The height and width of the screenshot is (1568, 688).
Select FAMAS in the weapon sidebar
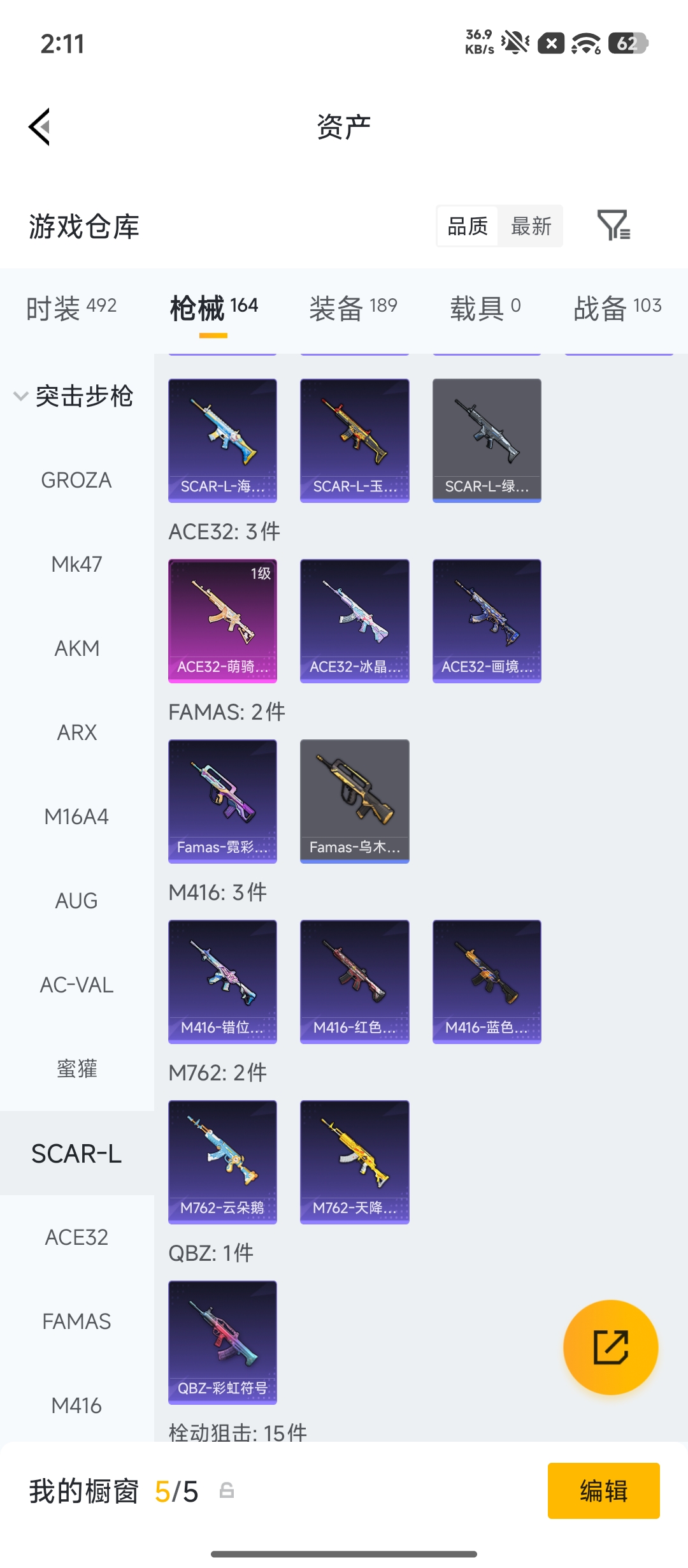tap(76, 1321)
